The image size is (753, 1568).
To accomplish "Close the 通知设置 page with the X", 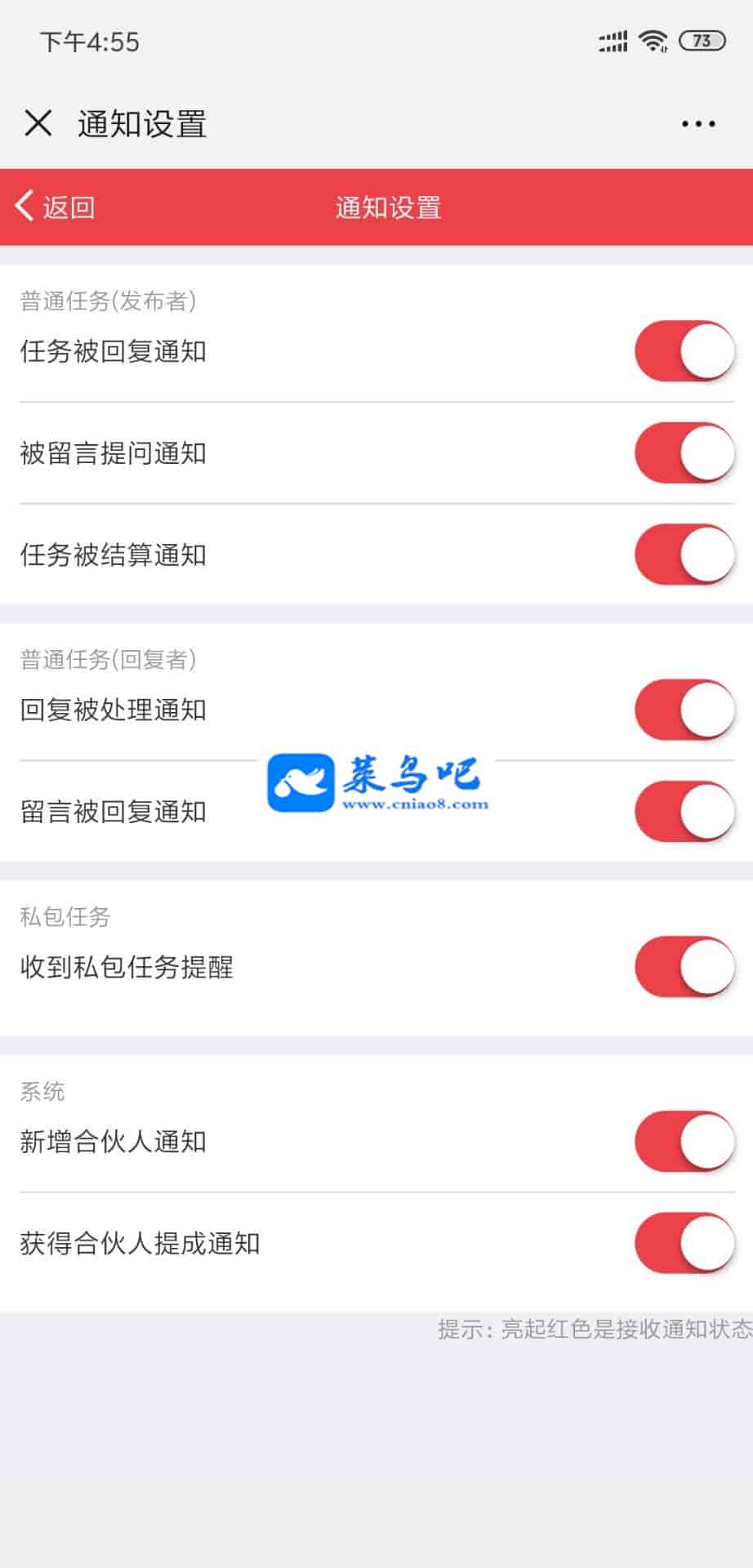I will point(38,123).
